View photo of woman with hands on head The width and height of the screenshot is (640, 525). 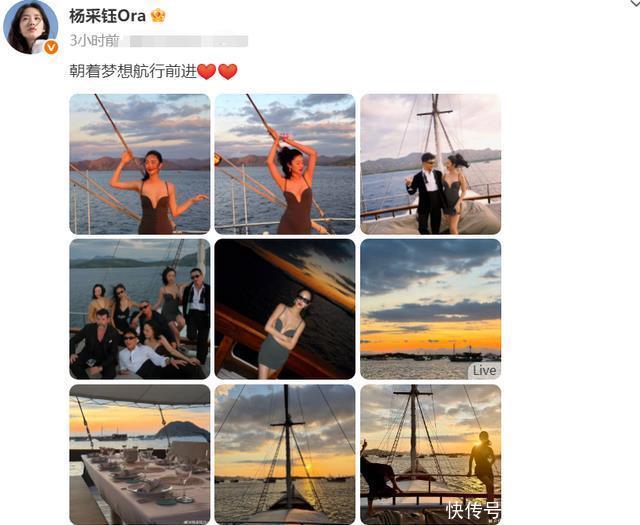285,164
